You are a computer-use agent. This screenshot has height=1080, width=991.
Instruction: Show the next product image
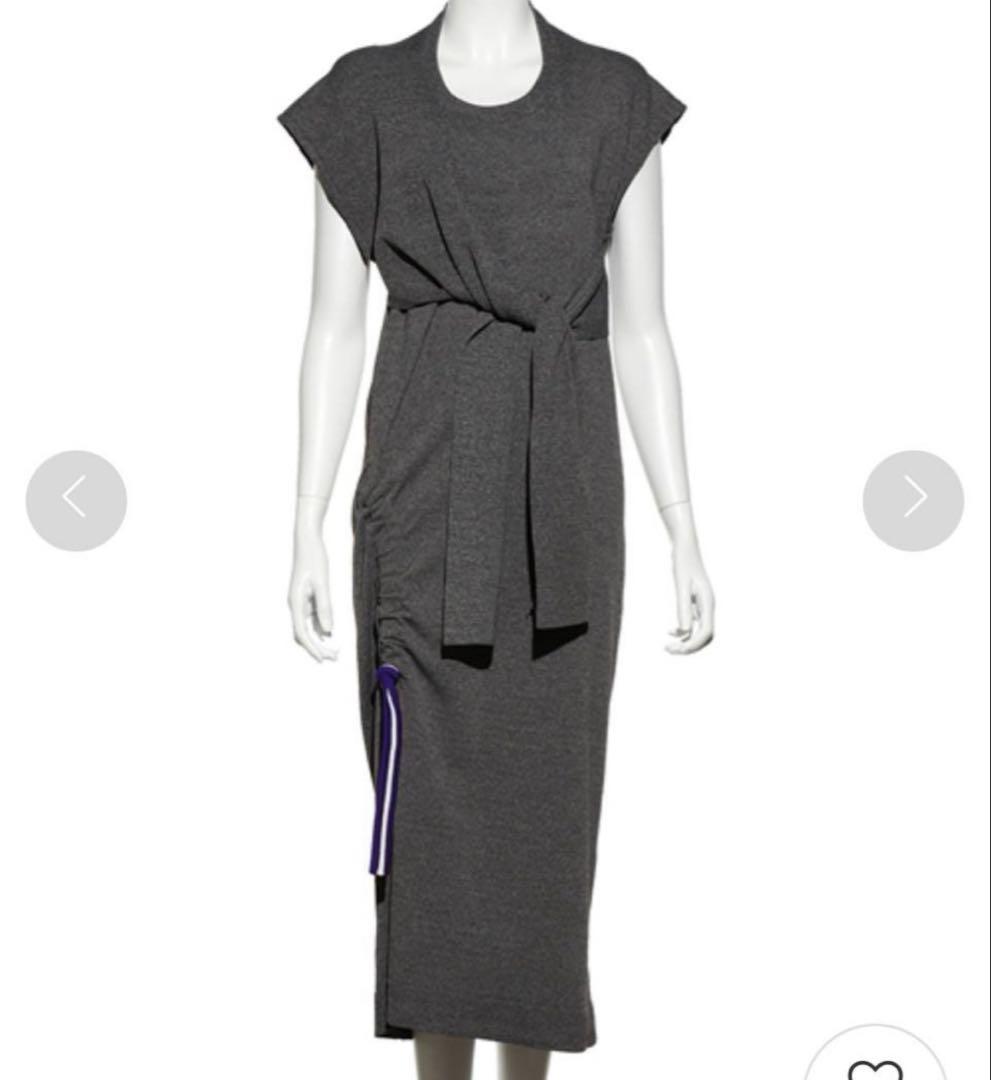pyautogui.click(x=913, y=500)
